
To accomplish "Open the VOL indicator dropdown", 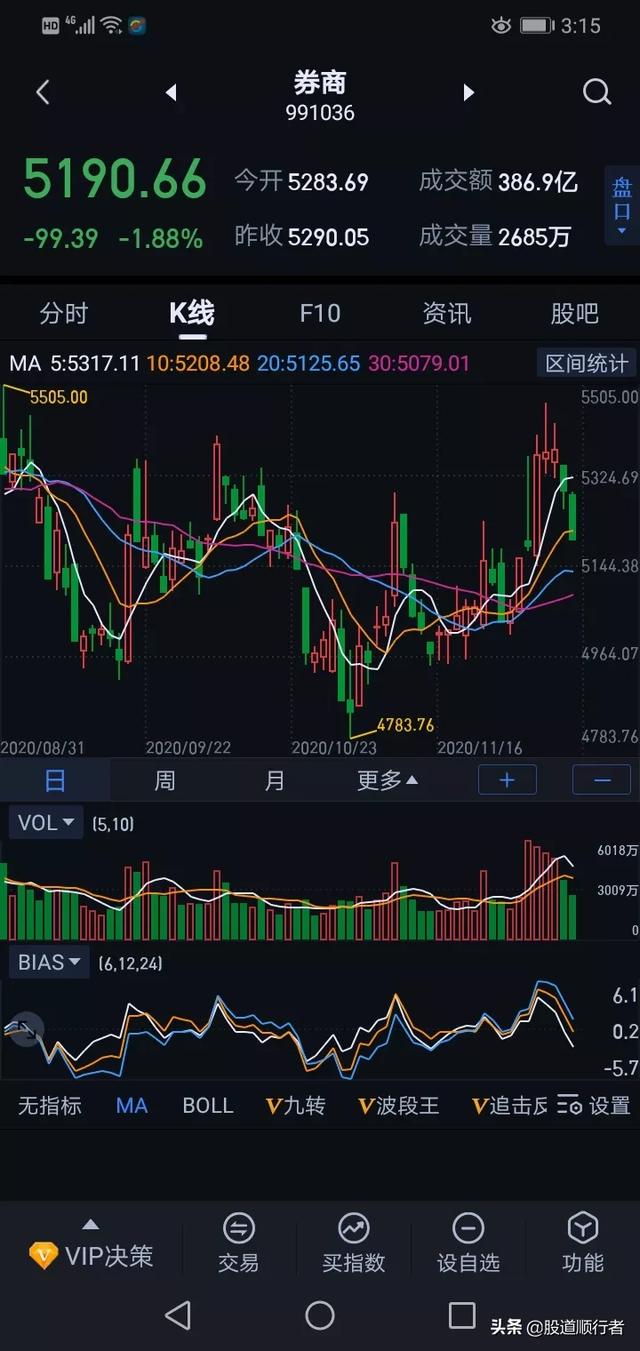I will pyautogui.click(x=46, y=823).
